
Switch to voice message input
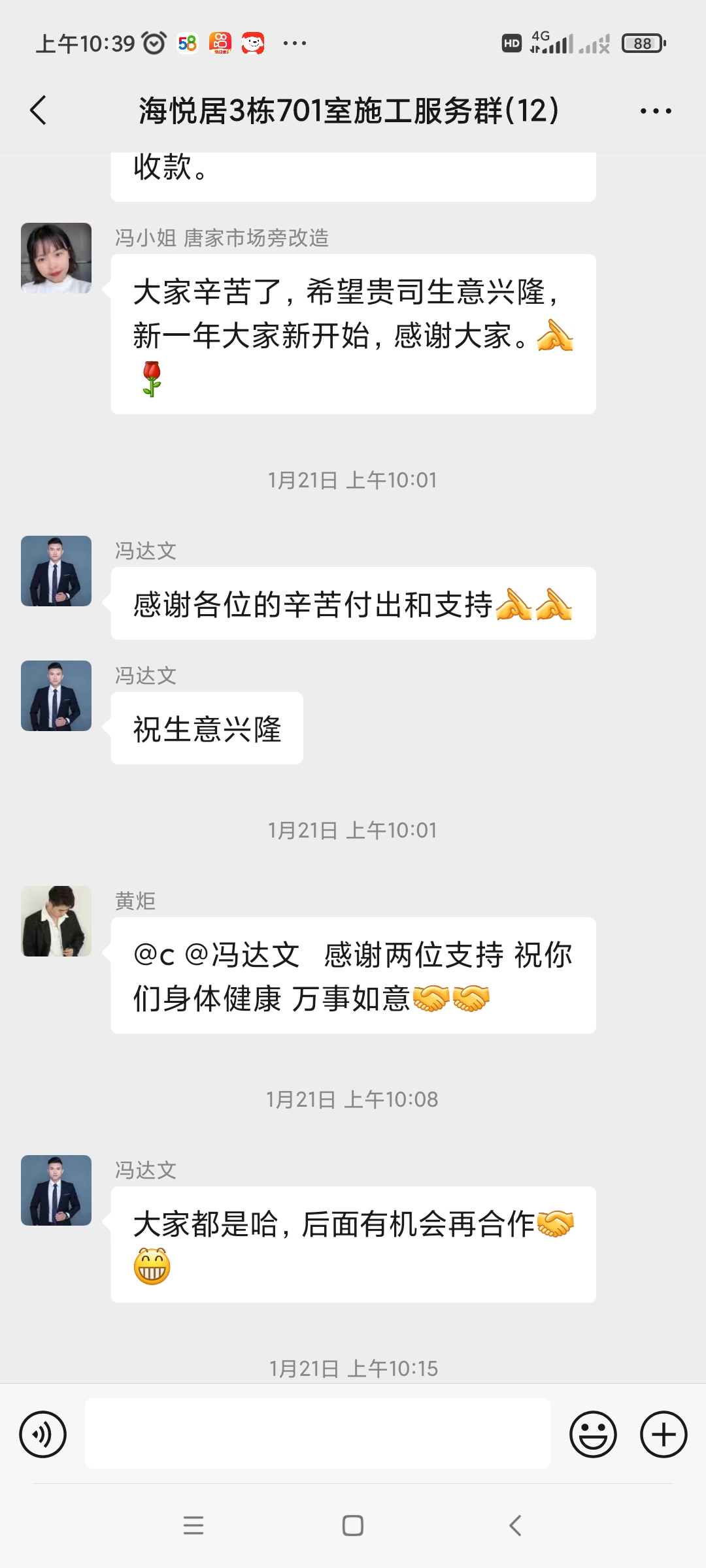pos(43,1435)
